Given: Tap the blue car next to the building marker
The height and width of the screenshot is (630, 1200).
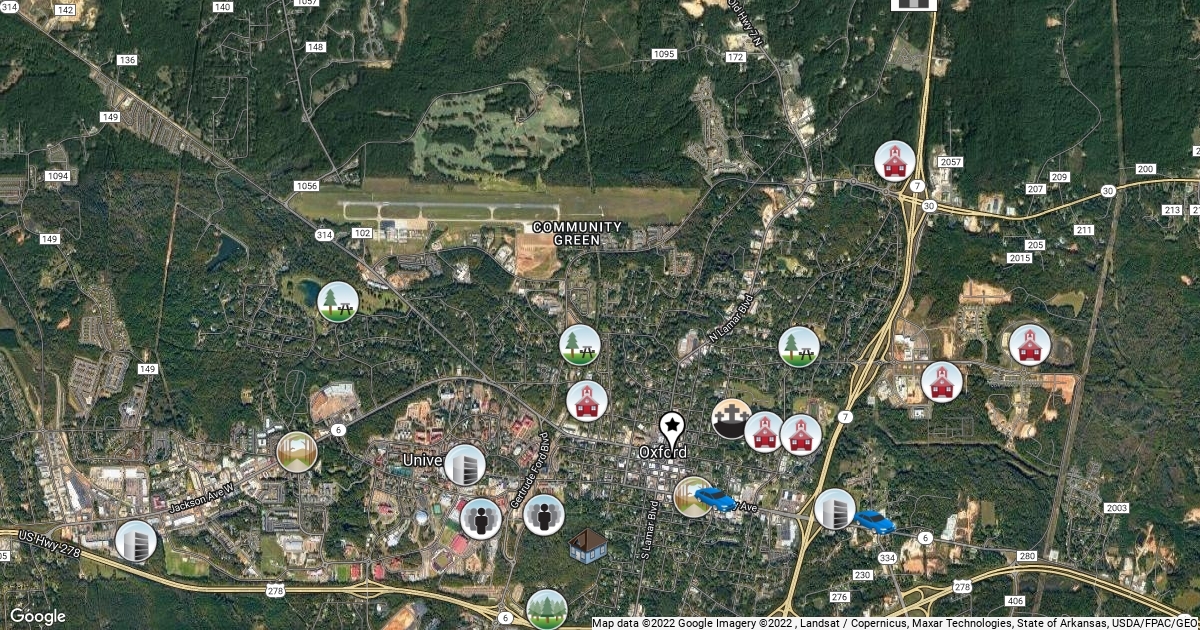Looking at the screenshot, I should [x=873, y=522].
